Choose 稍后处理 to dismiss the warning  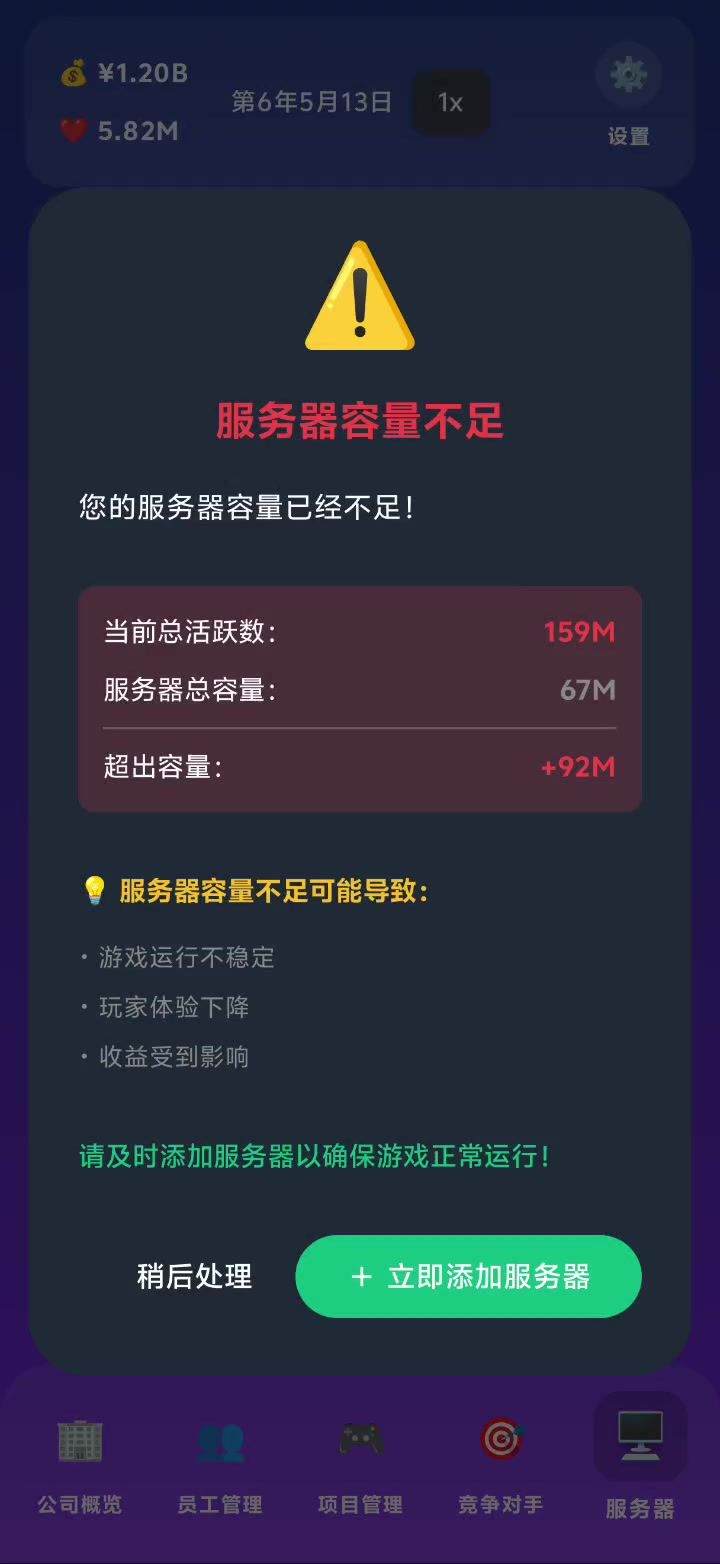tap(194, 1277)
